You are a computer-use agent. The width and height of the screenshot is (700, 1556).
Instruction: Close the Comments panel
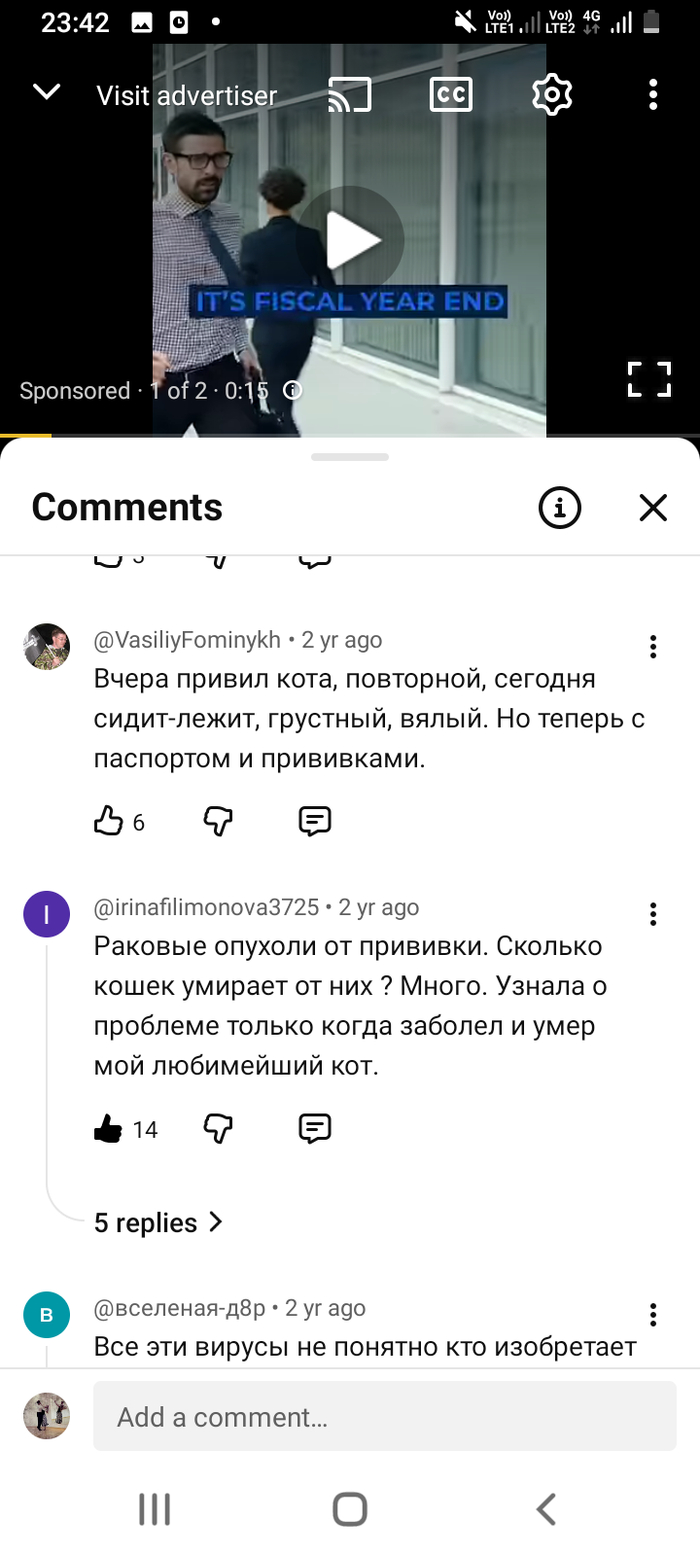click(653, 508)
